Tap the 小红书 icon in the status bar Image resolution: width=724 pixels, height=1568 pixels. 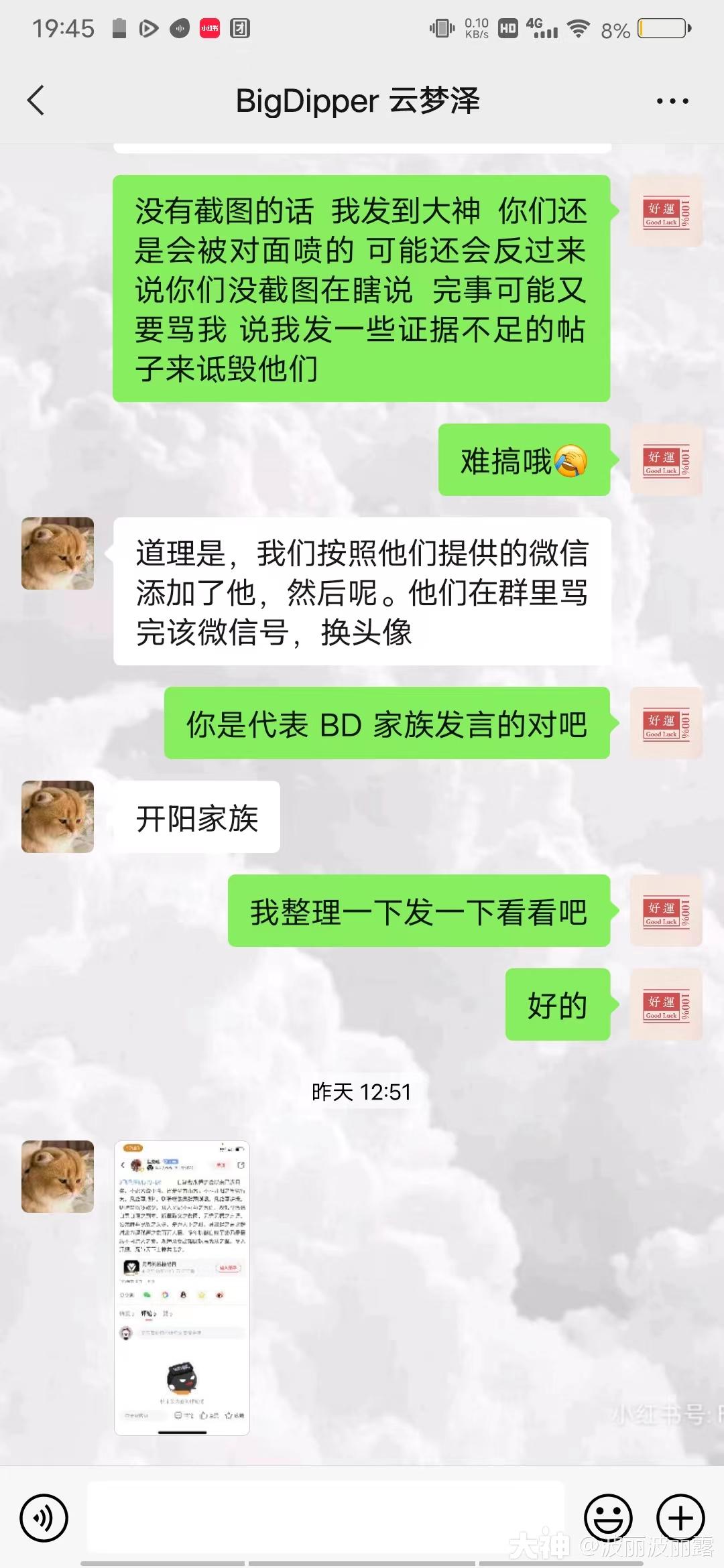(x=208, y=29)
